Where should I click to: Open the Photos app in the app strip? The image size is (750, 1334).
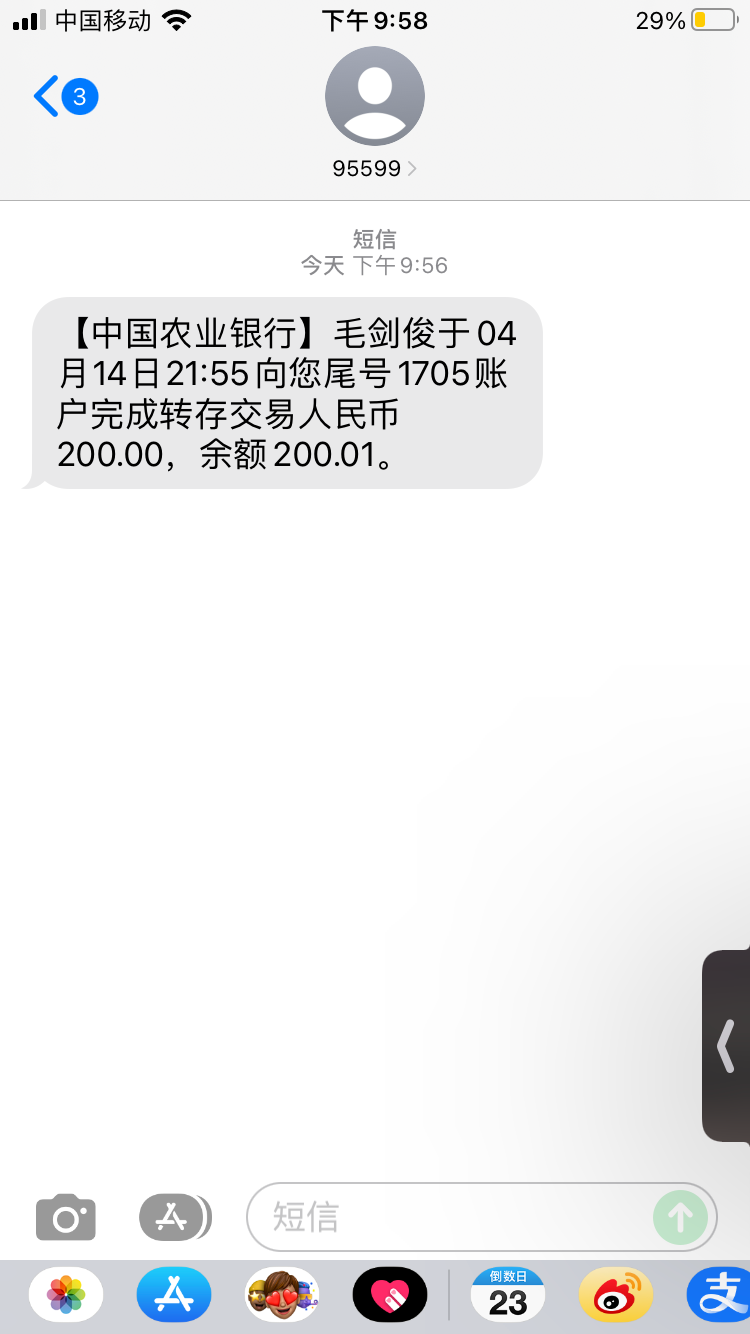pos(66,1296)
